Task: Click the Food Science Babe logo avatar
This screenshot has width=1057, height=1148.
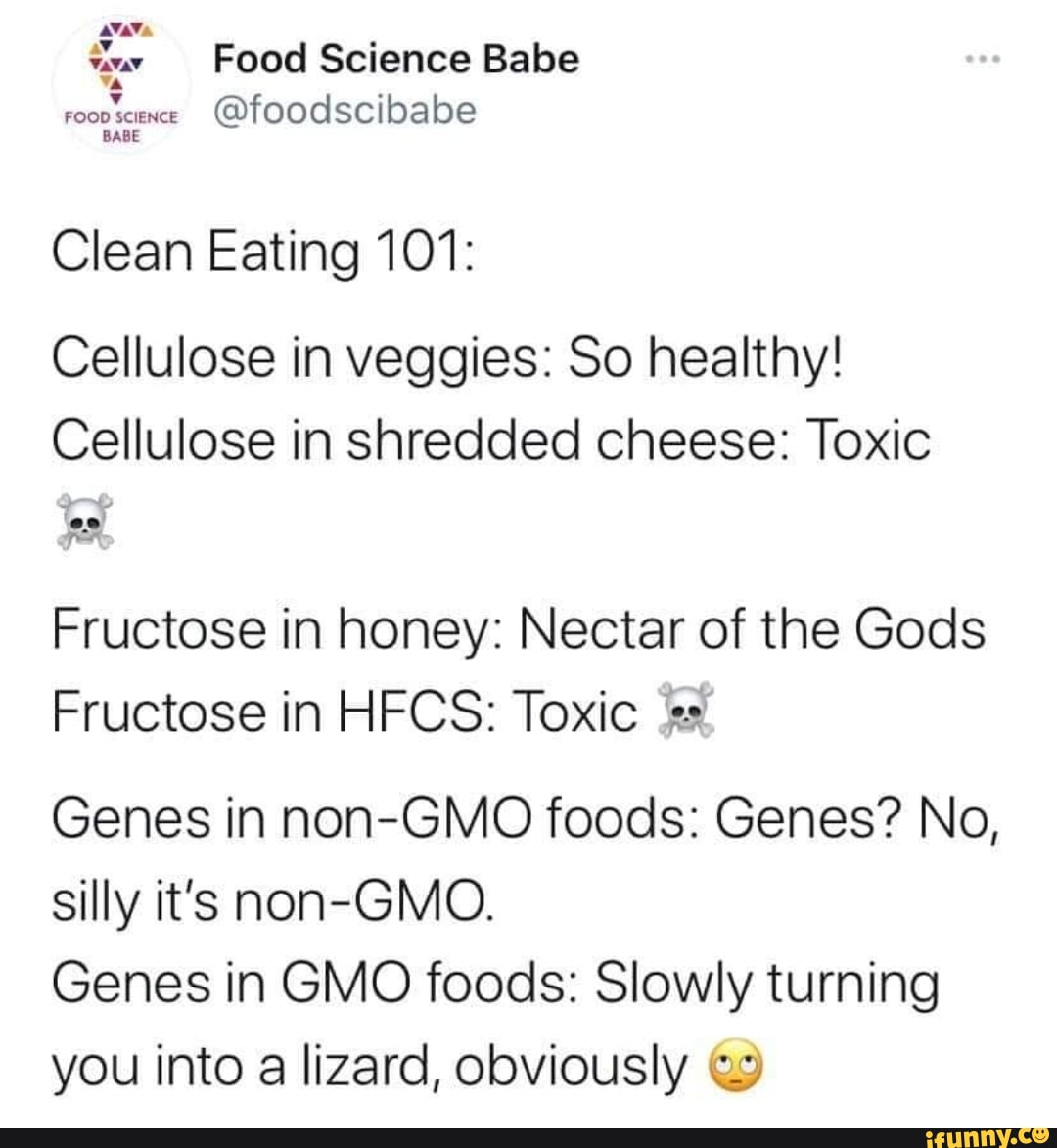Action: 120,83
